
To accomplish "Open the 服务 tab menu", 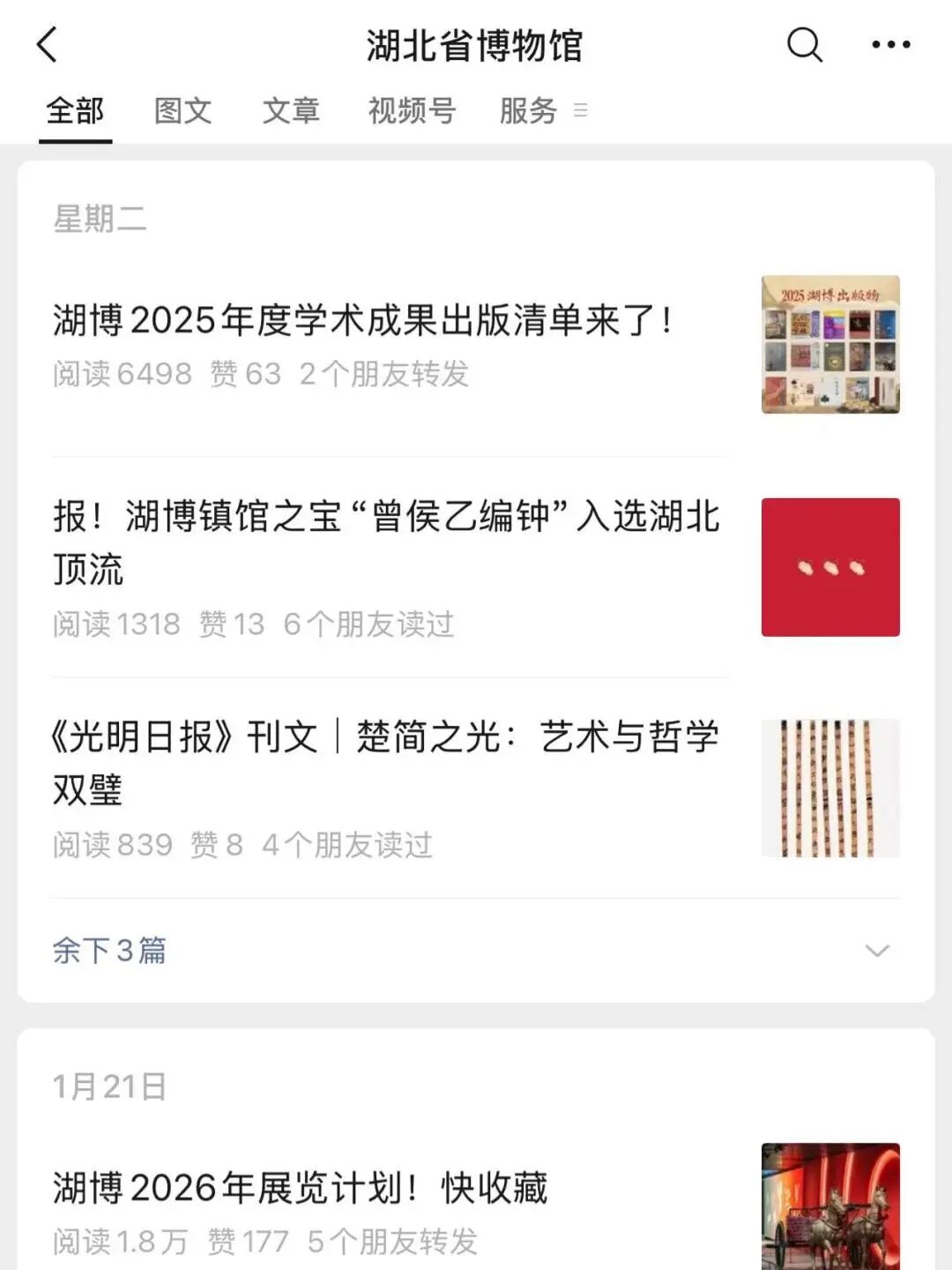I will click(x=541, y=111).
